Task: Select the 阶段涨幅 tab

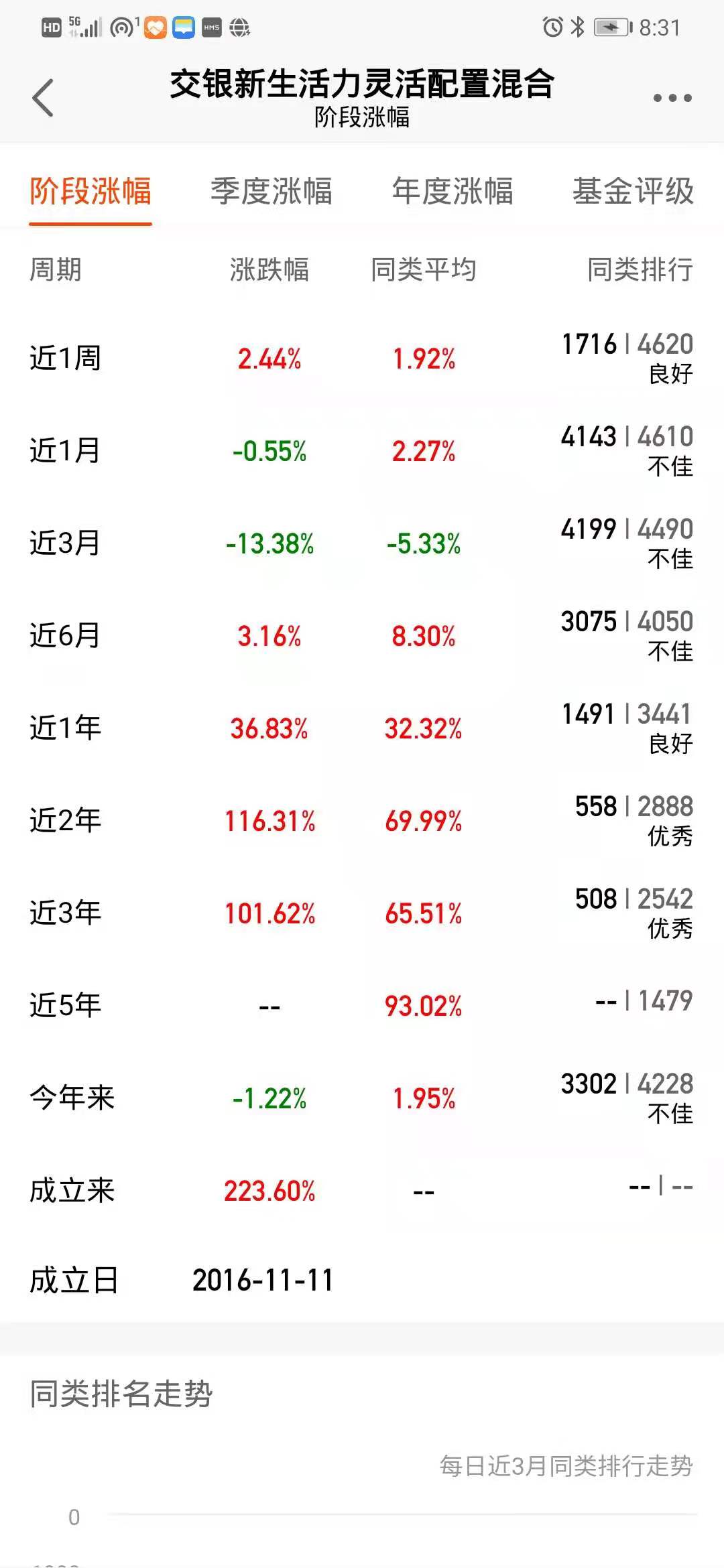Action: [x=90, y=192]
